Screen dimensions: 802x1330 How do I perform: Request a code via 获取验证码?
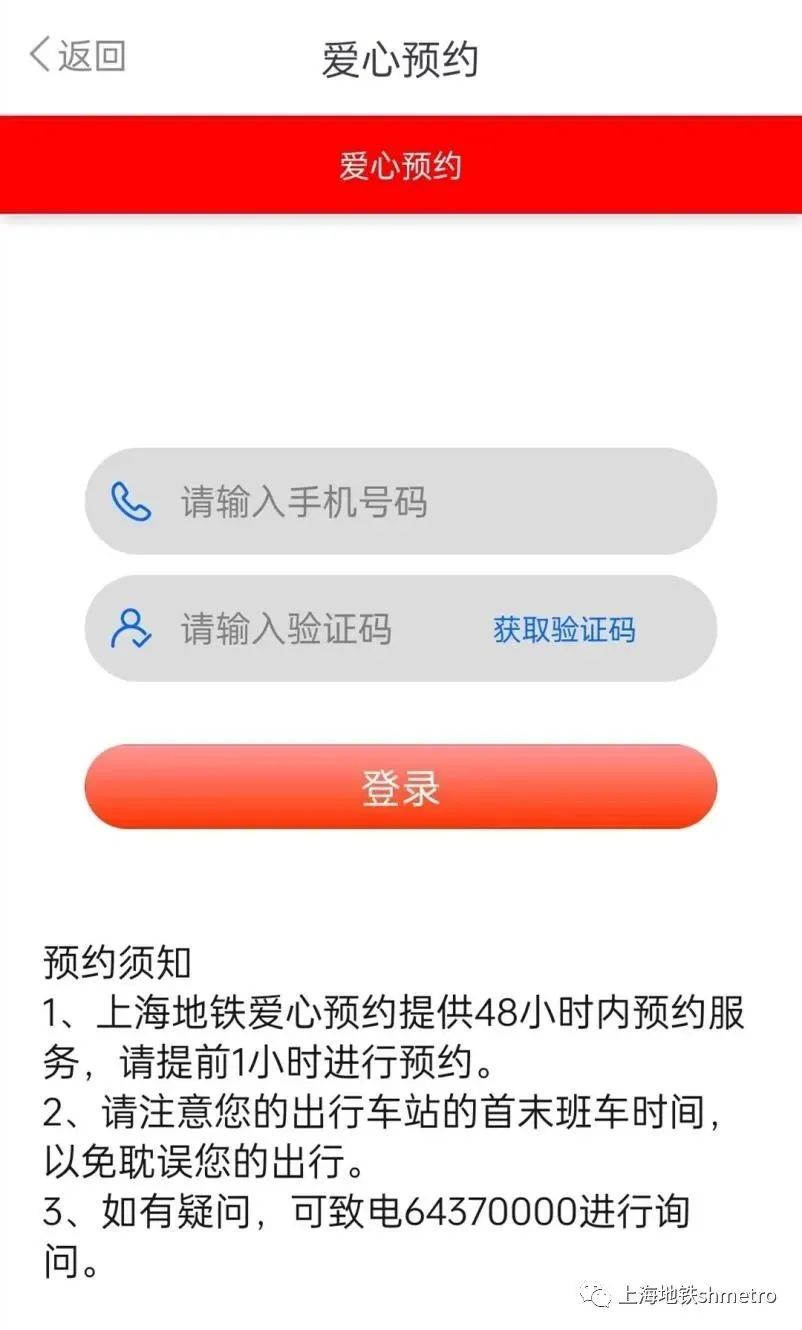[564, 629]
